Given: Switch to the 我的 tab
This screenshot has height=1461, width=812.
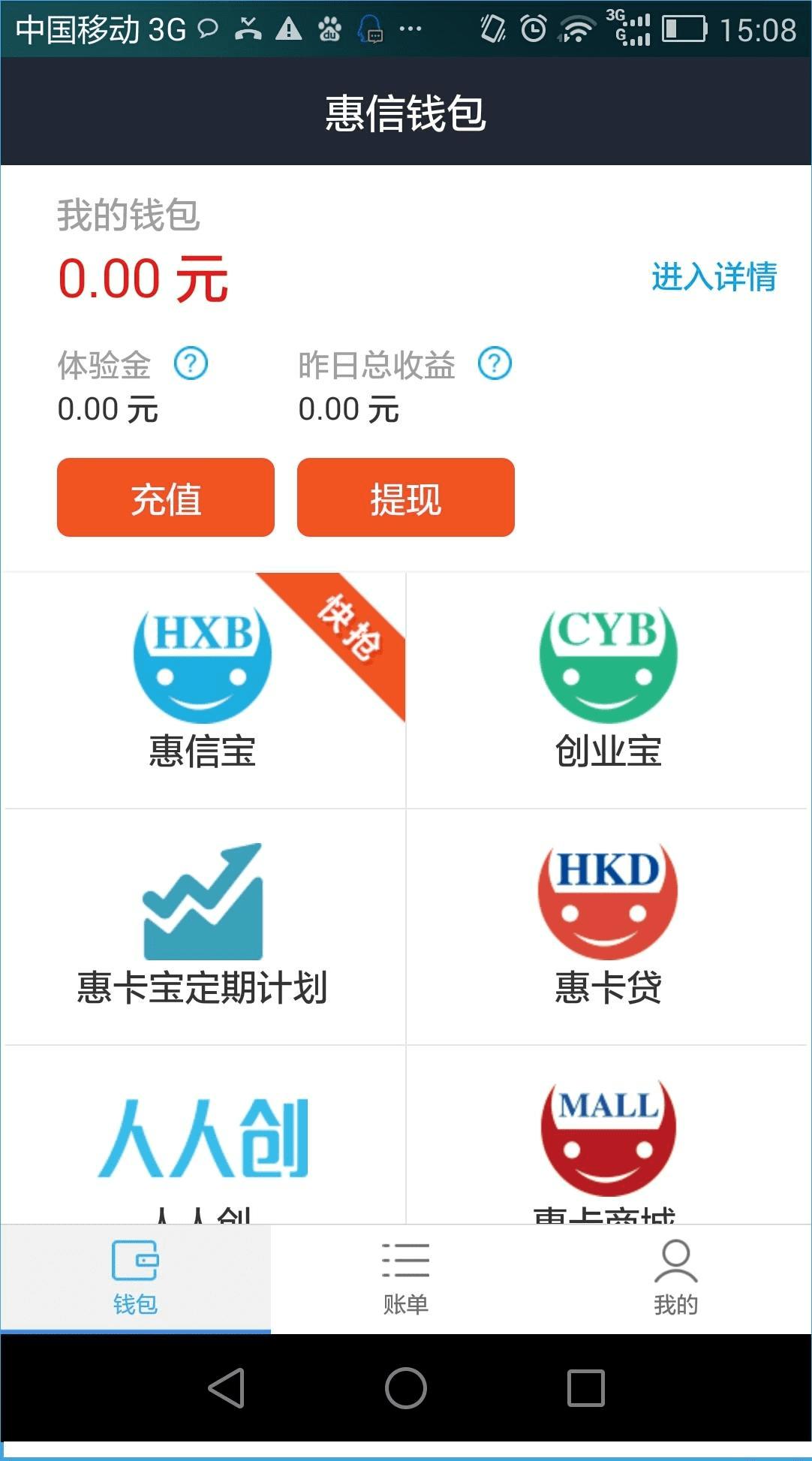Looking at the screenshot, I should click(x=676, y=1278).
